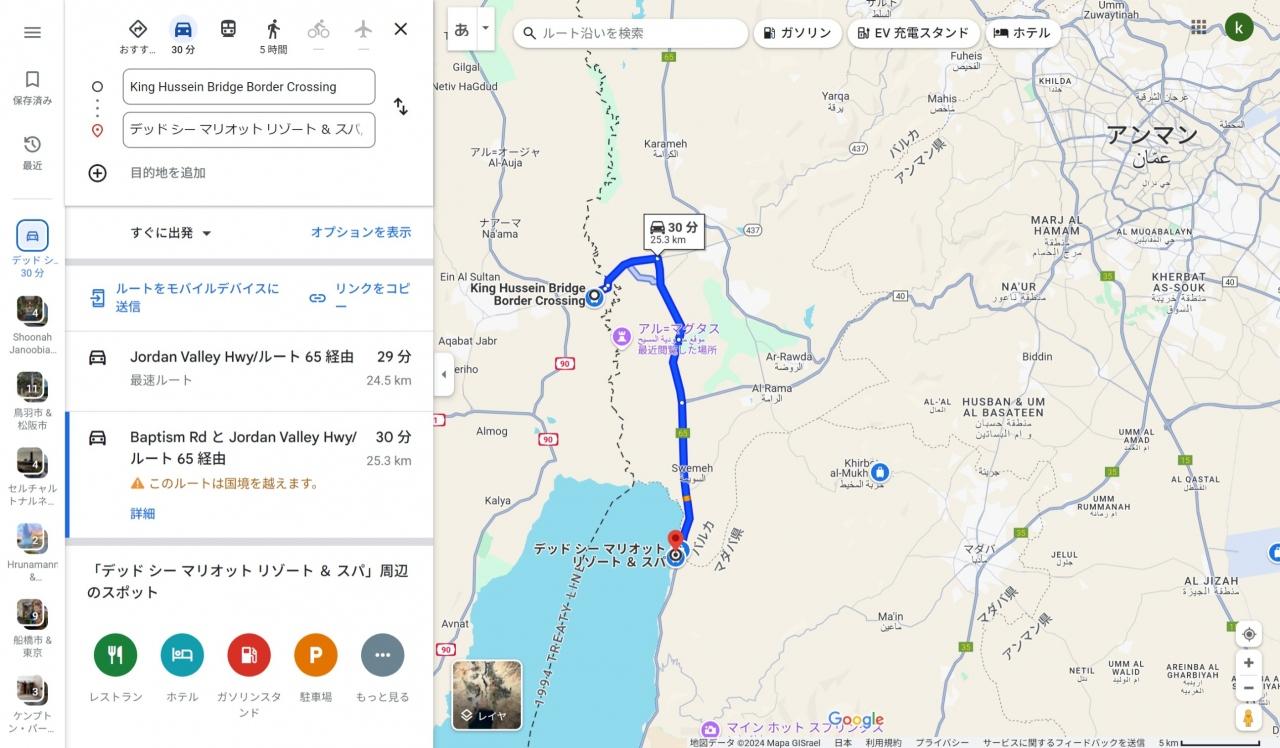Image resolution: width=1280 pixels, height=748 pixels.
Task: Copy the route link (リンクをコピー)
Action: tap(360, 297)
